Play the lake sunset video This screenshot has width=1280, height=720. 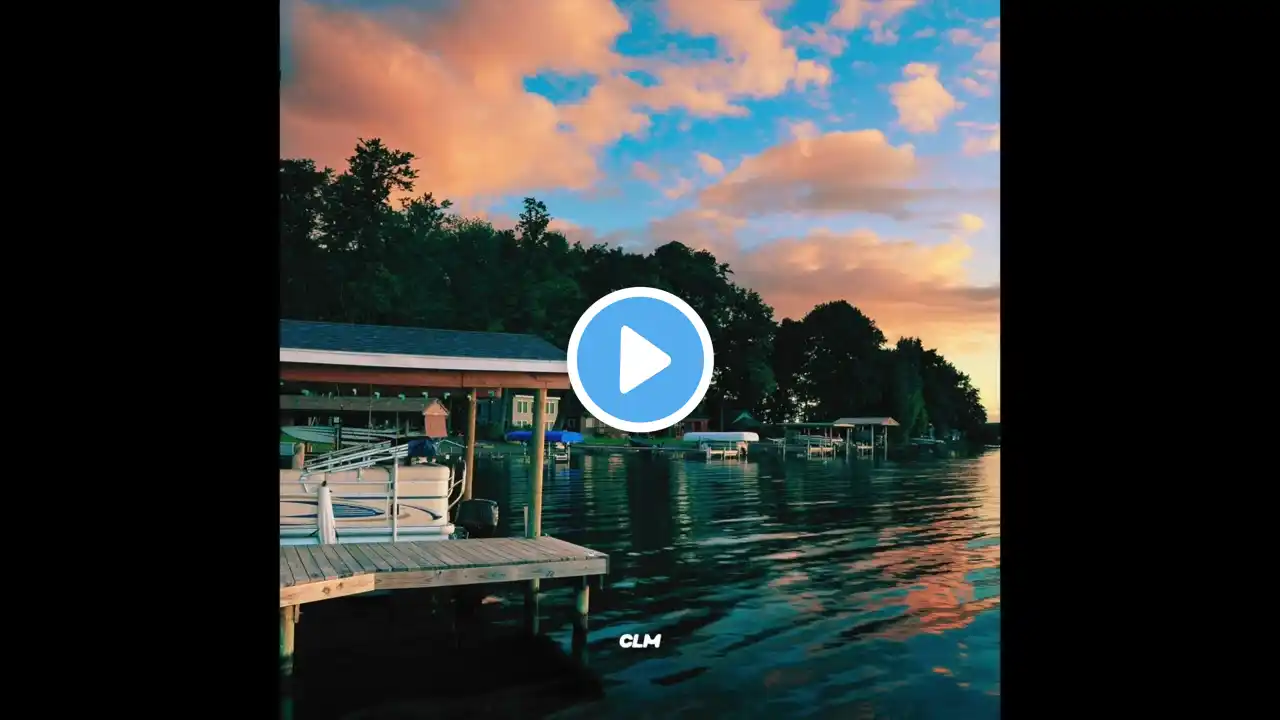tap(640, 360)
